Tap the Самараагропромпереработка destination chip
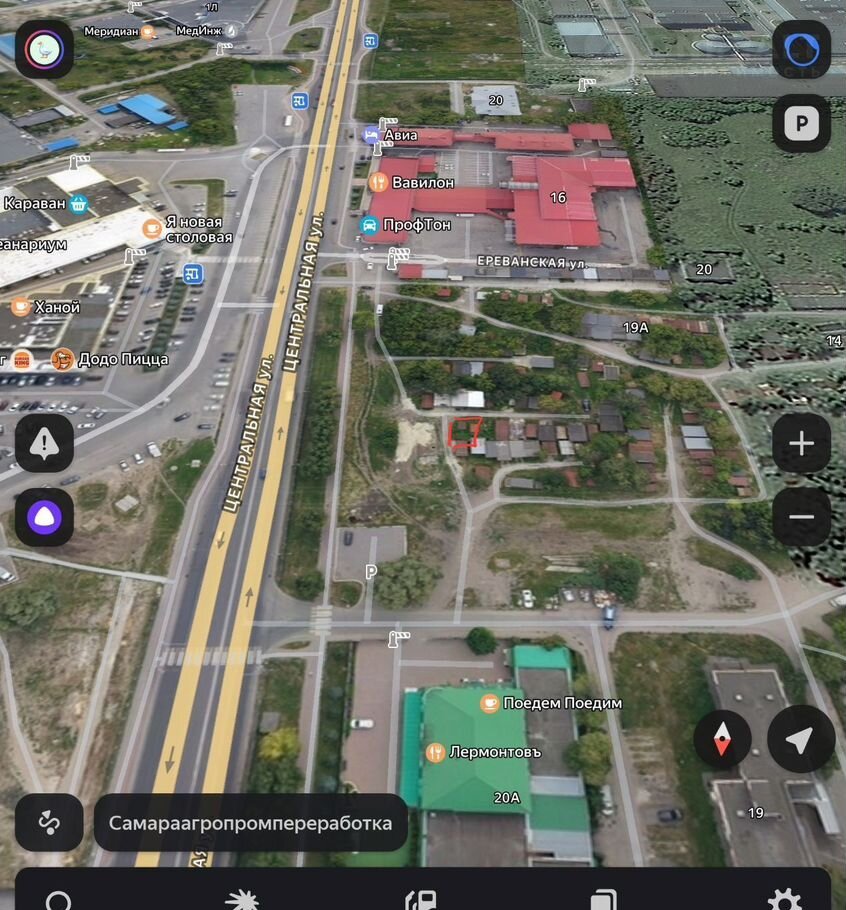This screenshot has width=846, height=910. pyautogui.click(x=250, y=823)
